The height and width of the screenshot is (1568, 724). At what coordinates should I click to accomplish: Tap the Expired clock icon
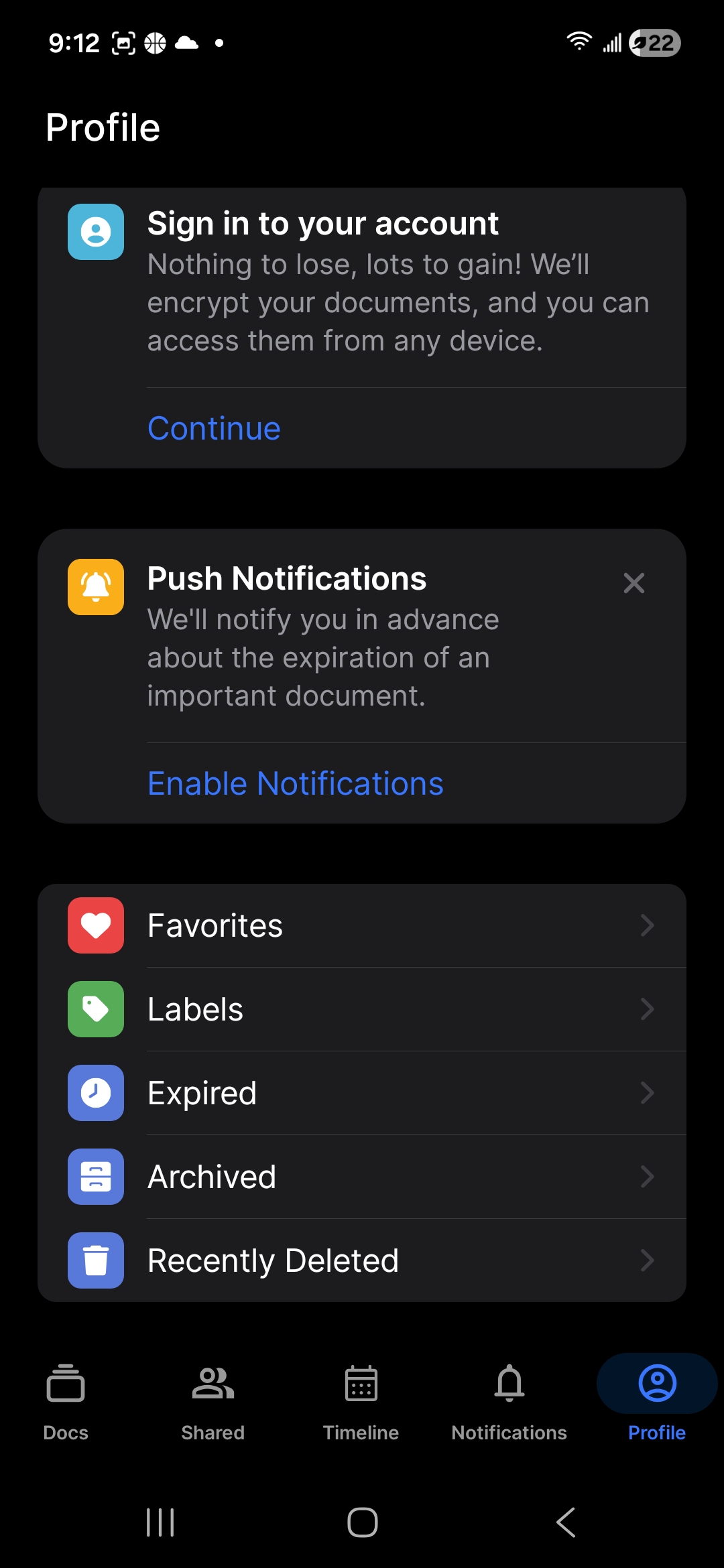(95, 1093)
